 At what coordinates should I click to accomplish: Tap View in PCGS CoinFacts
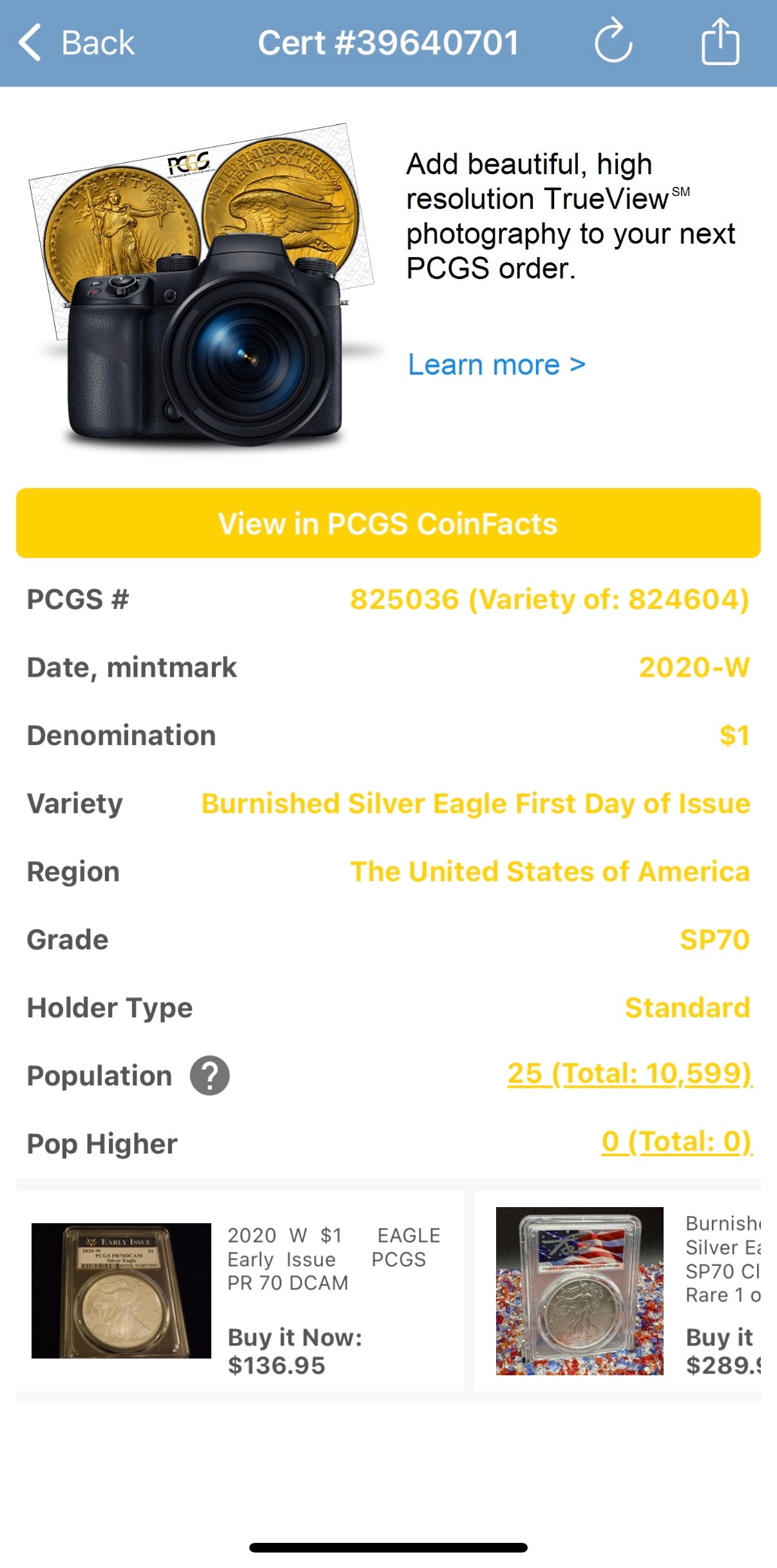click(388, 523)
